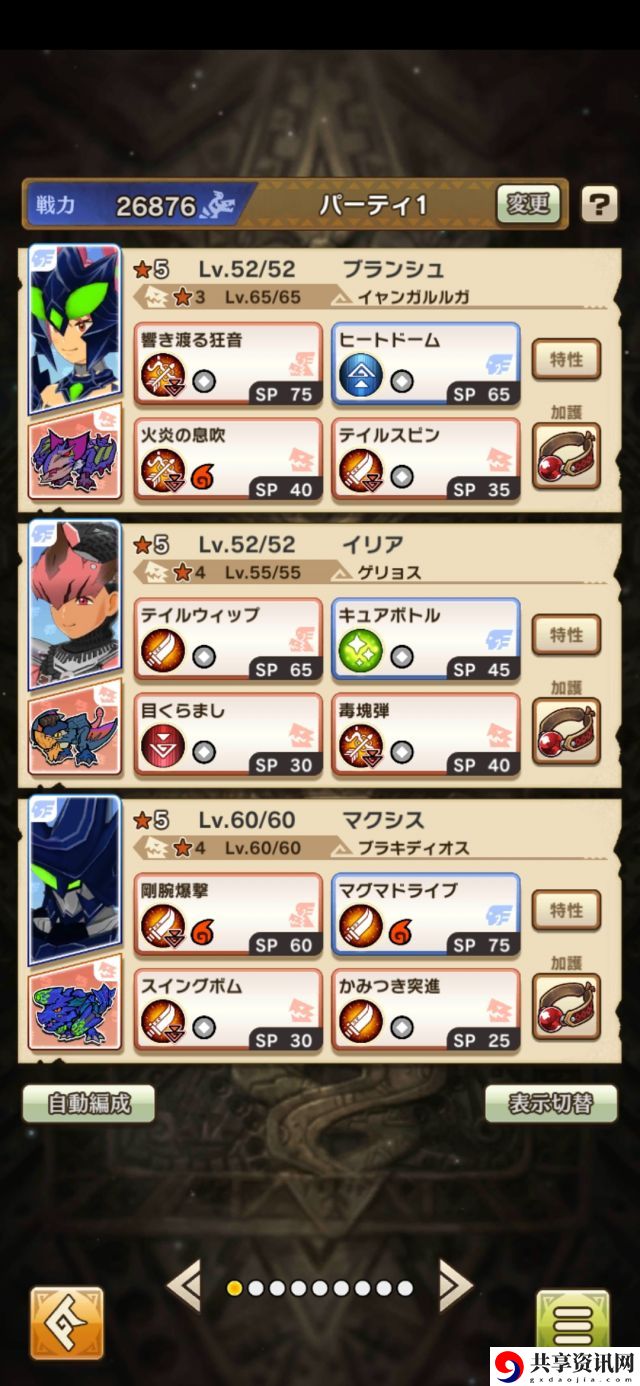Open the 響き渡る狂音 skill card
Screen dimensions: 640x1386
[228, 364]
